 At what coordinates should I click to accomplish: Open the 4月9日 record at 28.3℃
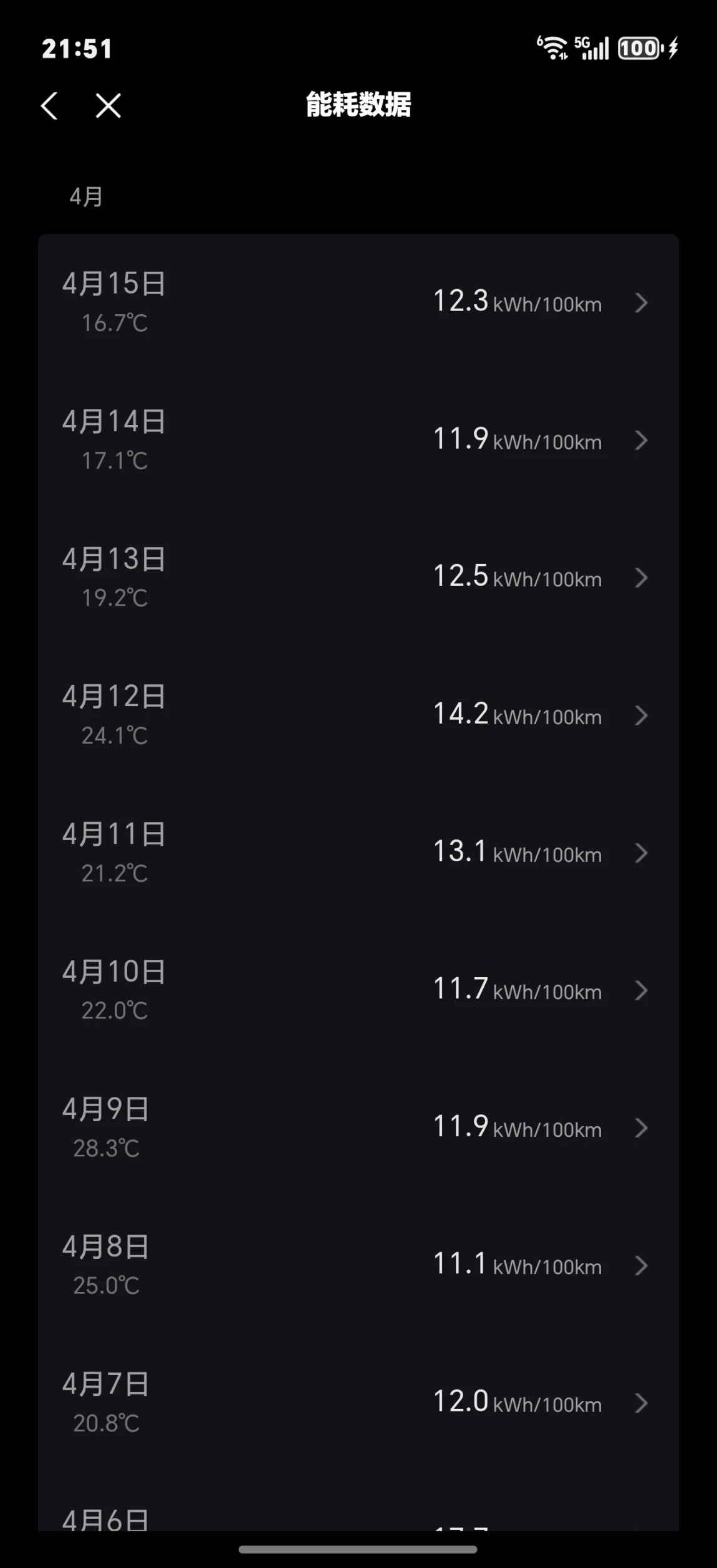(358, 1128)
